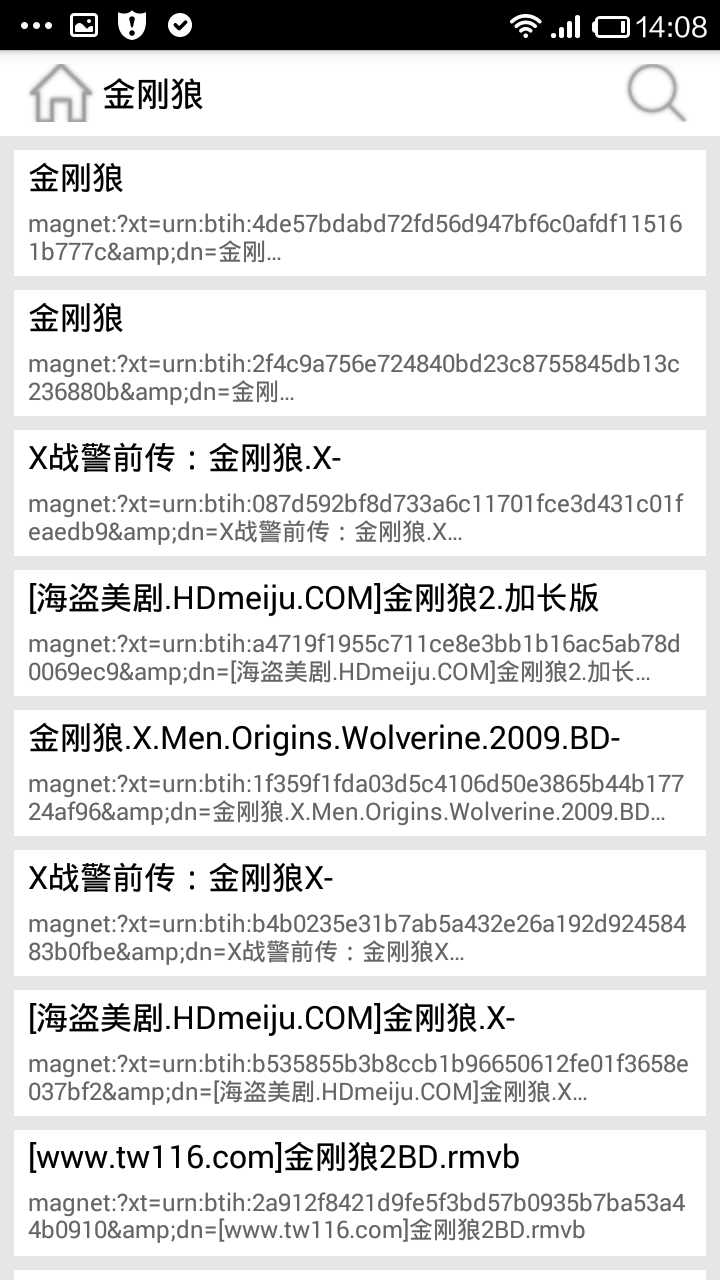This screenshot has height=1280, width=720.
Task: Tap the home icon in the top bar
Action: [60, 94]
